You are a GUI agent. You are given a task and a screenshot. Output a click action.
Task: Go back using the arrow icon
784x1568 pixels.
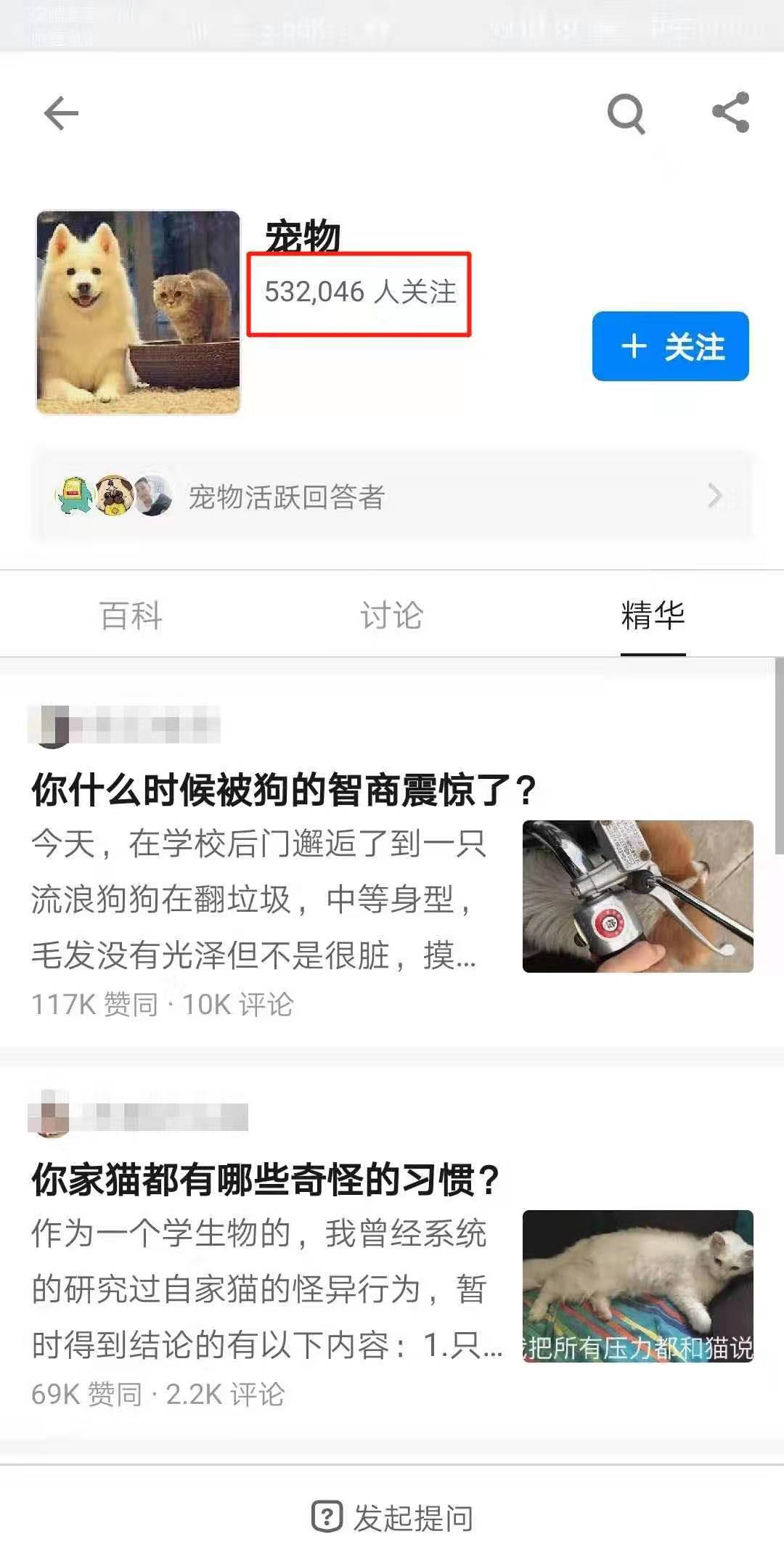pos(61,113)
